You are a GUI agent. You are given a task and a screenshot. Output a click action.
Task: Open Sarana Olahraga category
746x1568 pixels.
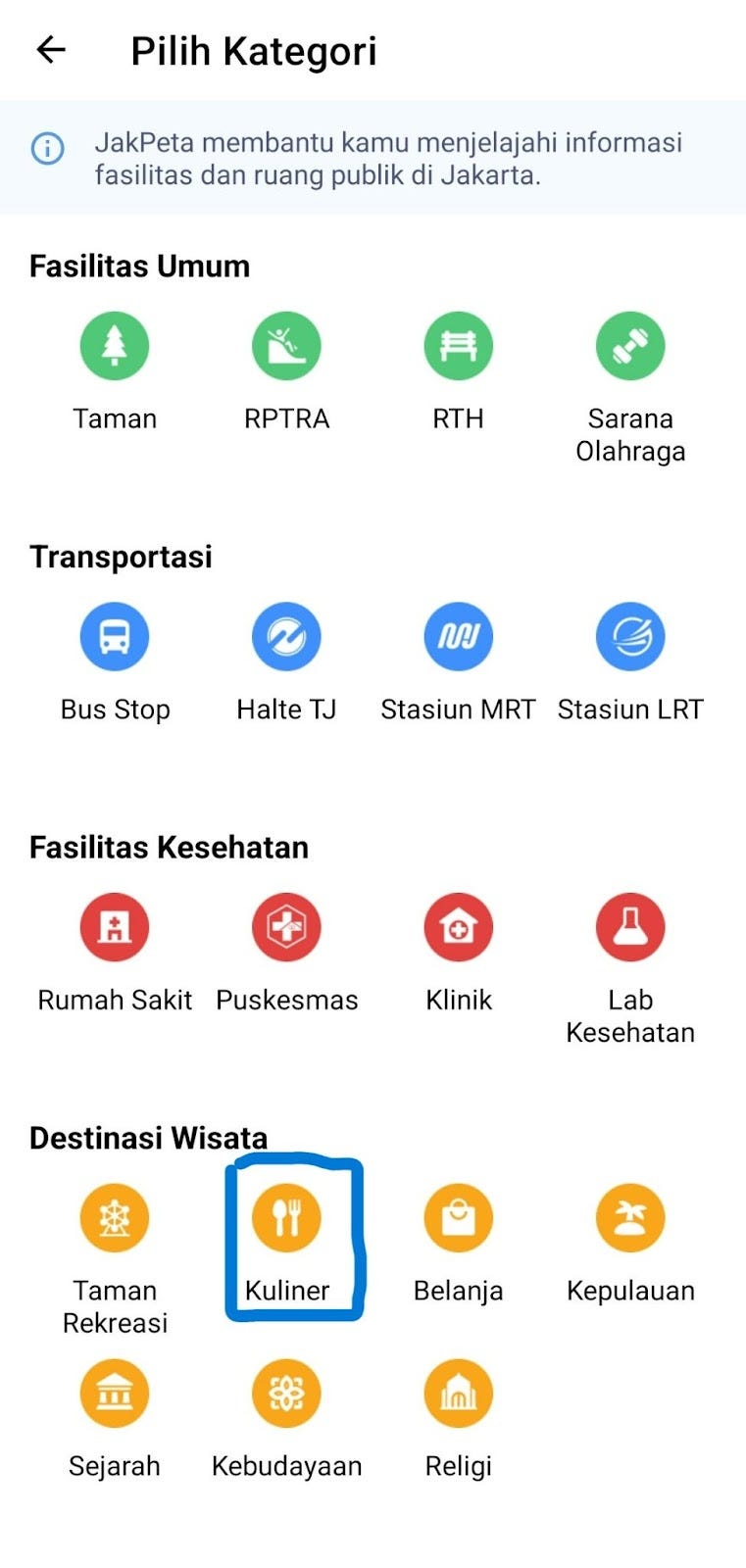tap(630, 346)
